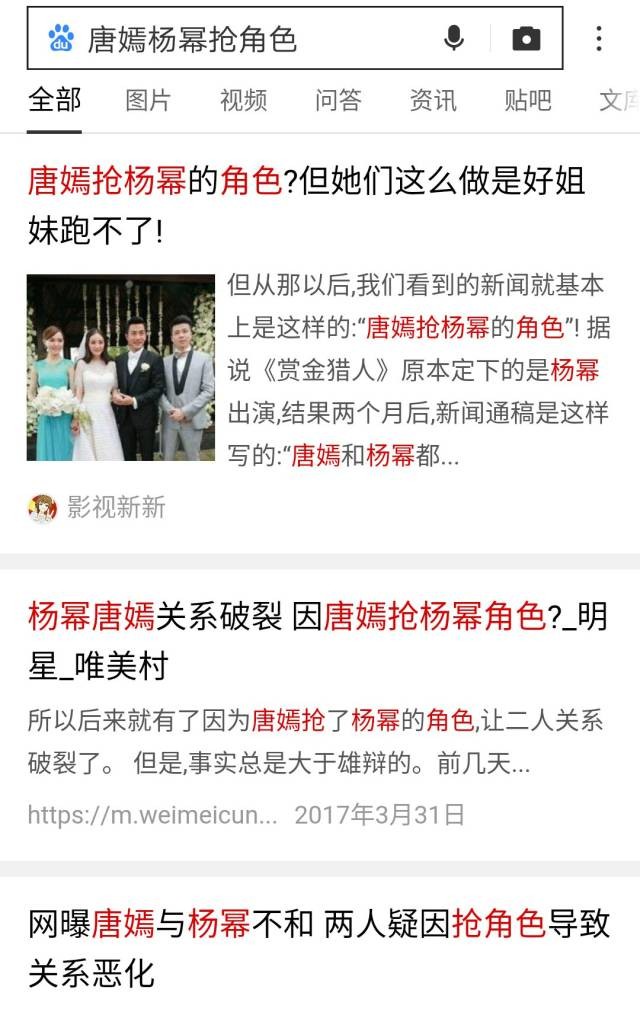
Task: Open camera image search
Action: click(x=525, y=39)
